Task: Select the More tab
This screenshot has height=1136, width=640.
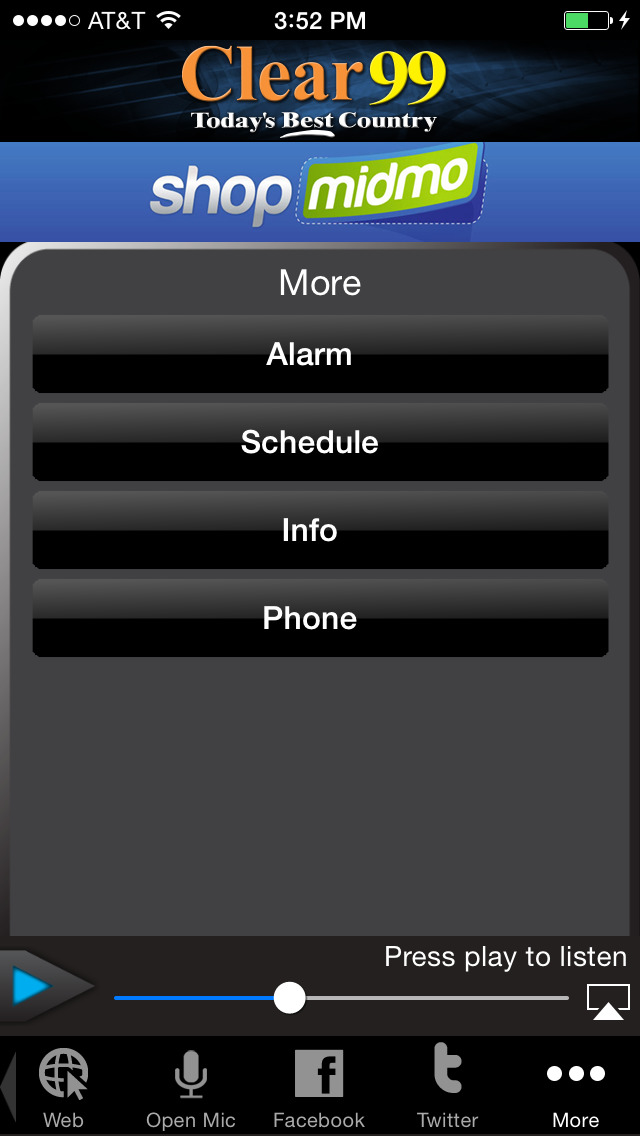Action: [575, 1086]
